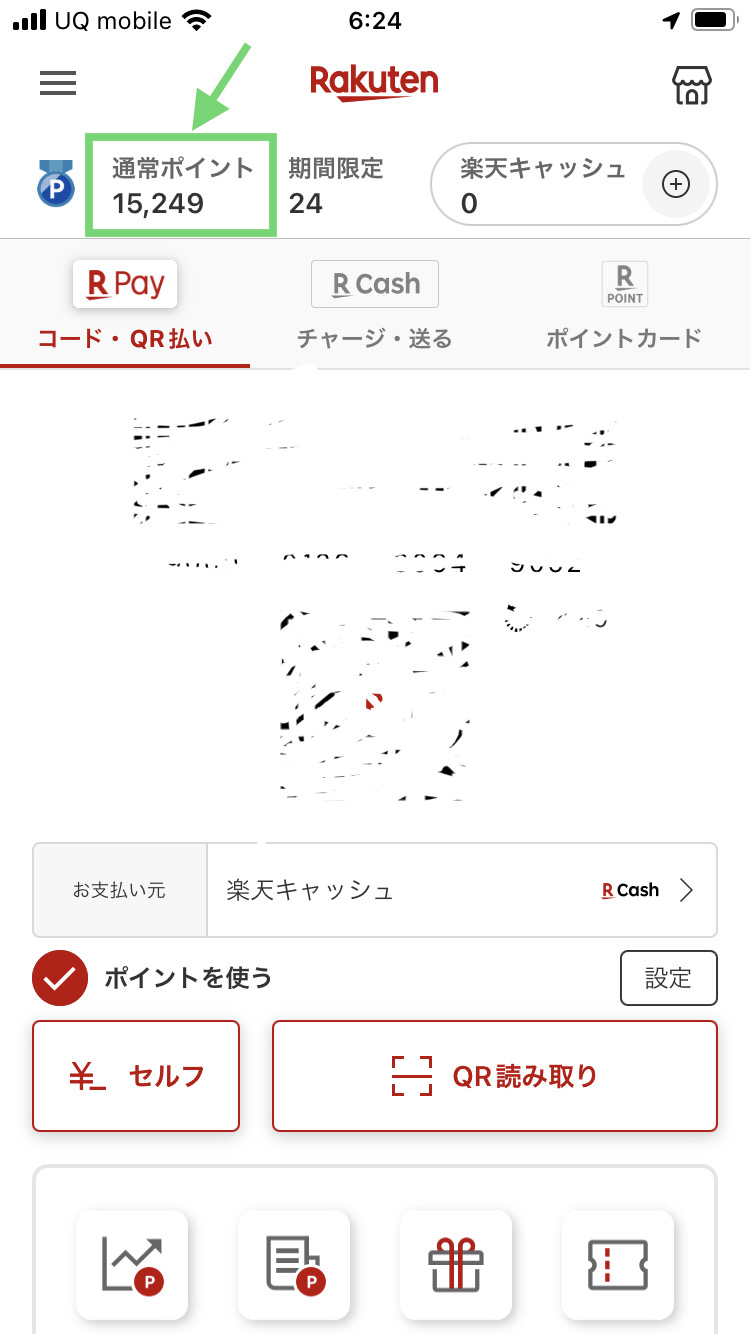
Task: Add Rakuten Cash with the plus button
Action: (677, 185)
